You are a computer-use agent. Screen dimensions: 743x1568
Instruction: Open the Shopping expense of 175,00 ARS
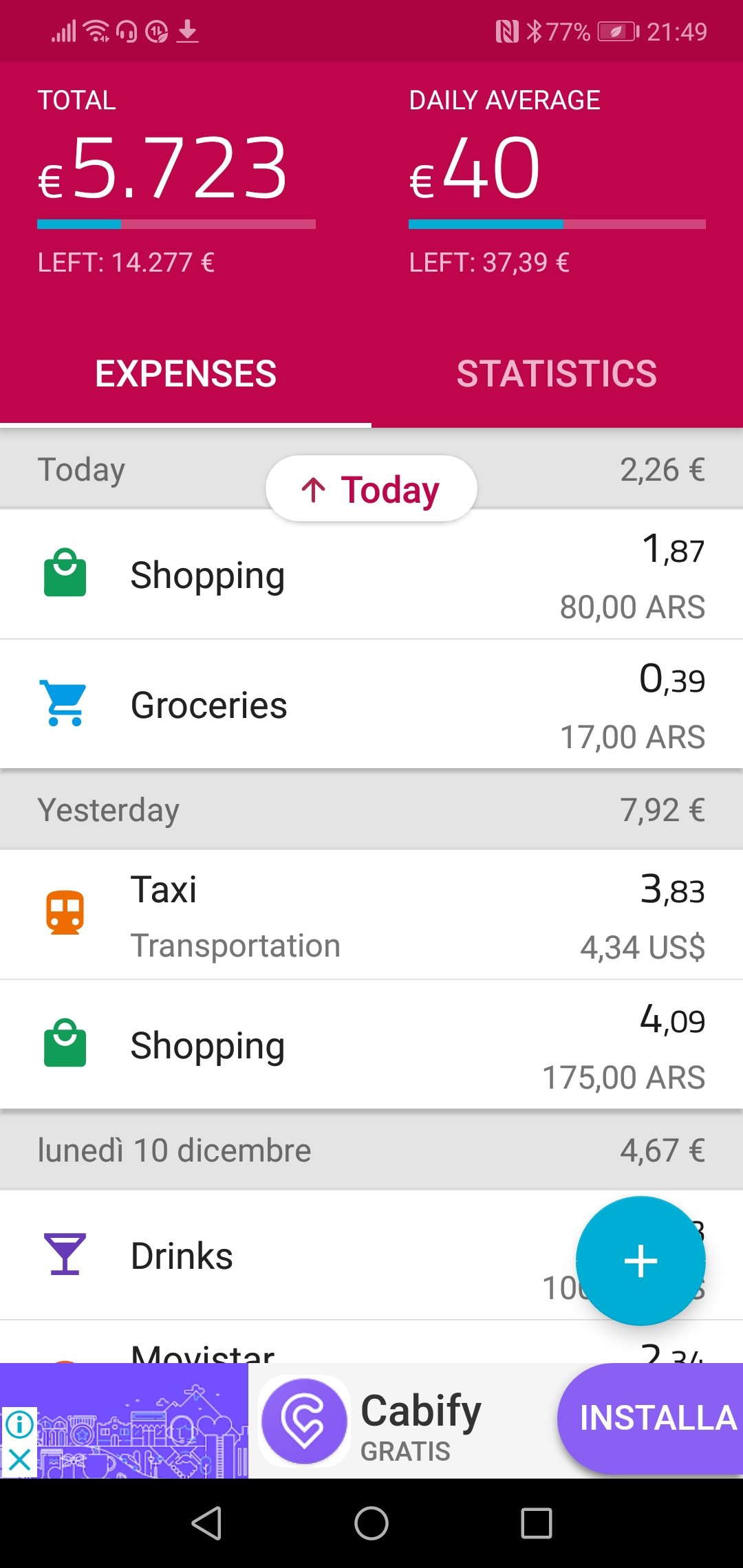click(371, 1045)
